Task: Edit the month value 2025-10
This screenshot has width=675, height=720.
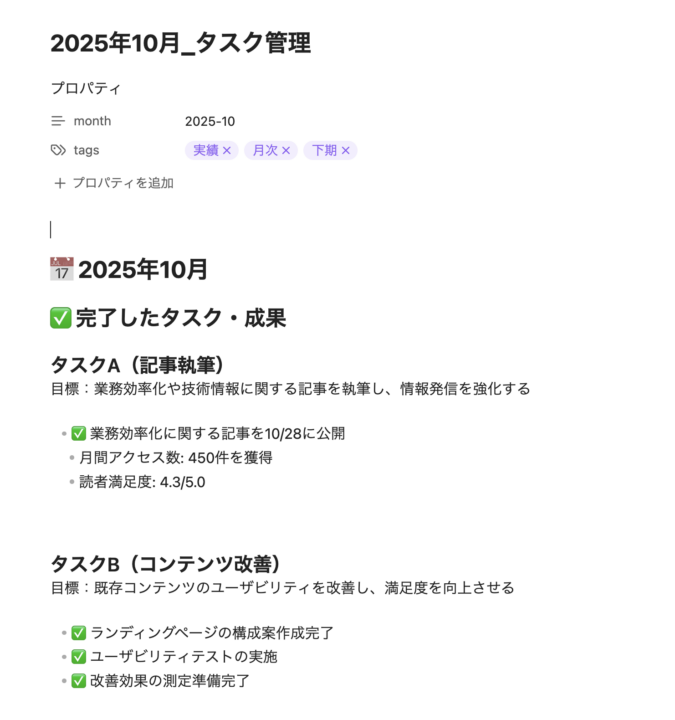Action: tap(210, 121)
